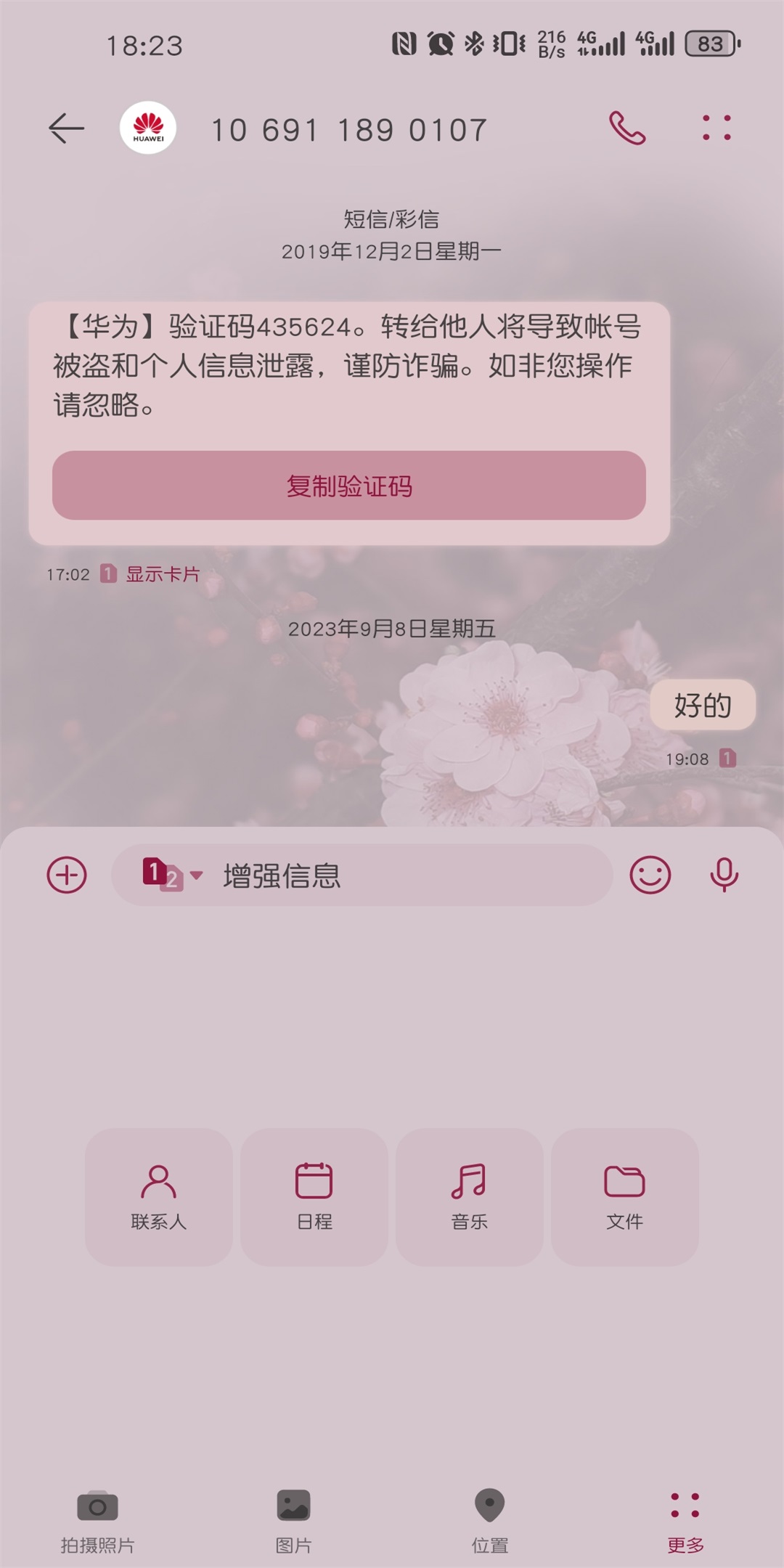784x1568 pixels.
Task: Tap the plus attachment icon
Action: pos(67,875)
